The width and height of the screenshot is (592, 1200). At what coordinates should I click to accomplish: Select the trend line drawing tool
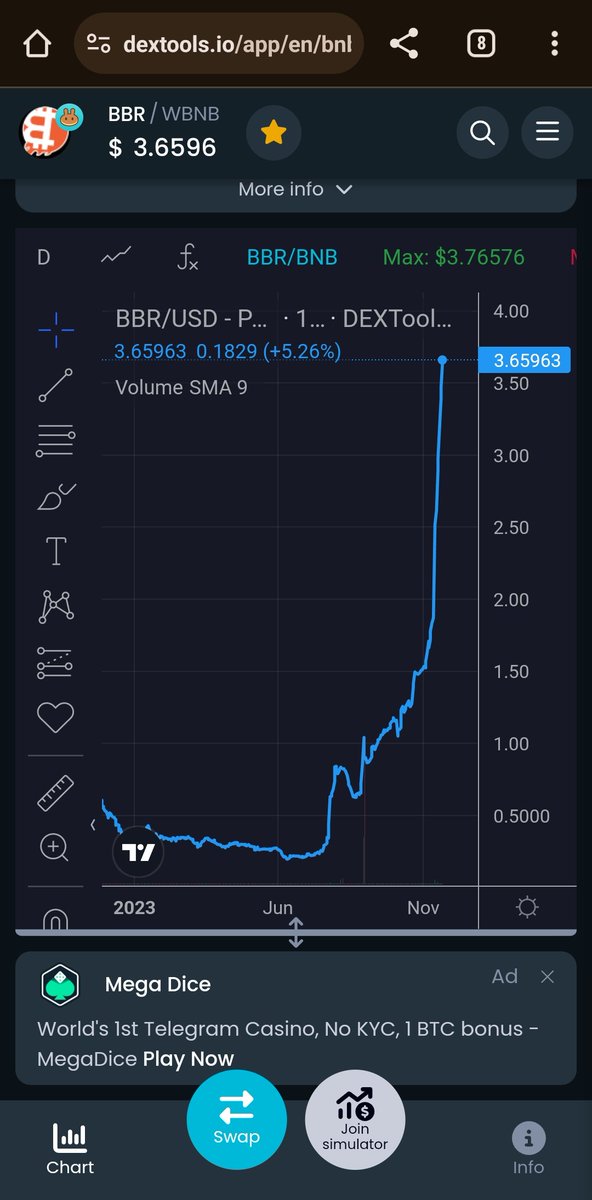click(x=56, y=385)
